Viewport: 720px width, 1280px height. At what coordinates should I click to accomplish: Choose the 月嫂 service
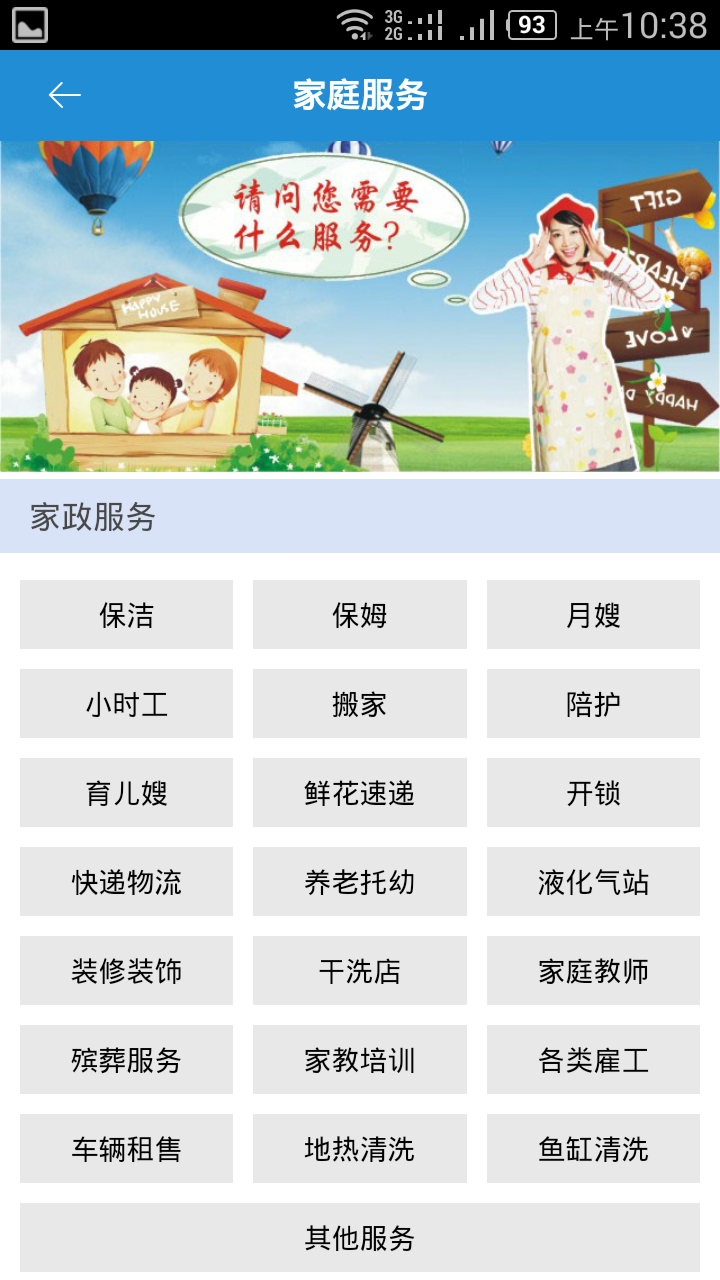point(593,615)
